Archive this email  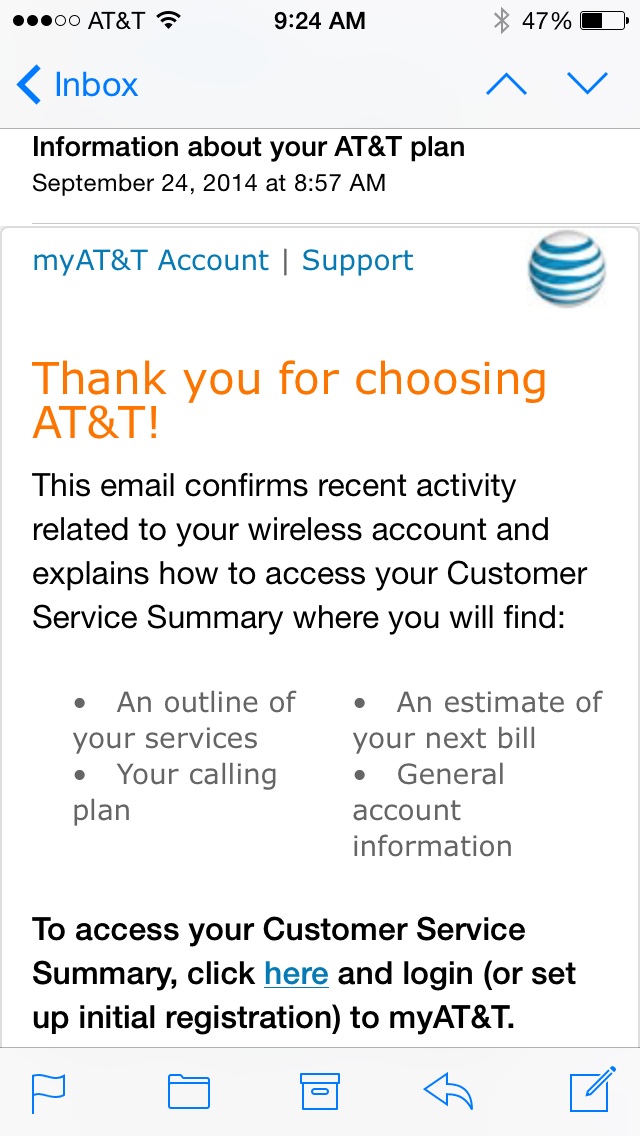tap(320, 1092)
